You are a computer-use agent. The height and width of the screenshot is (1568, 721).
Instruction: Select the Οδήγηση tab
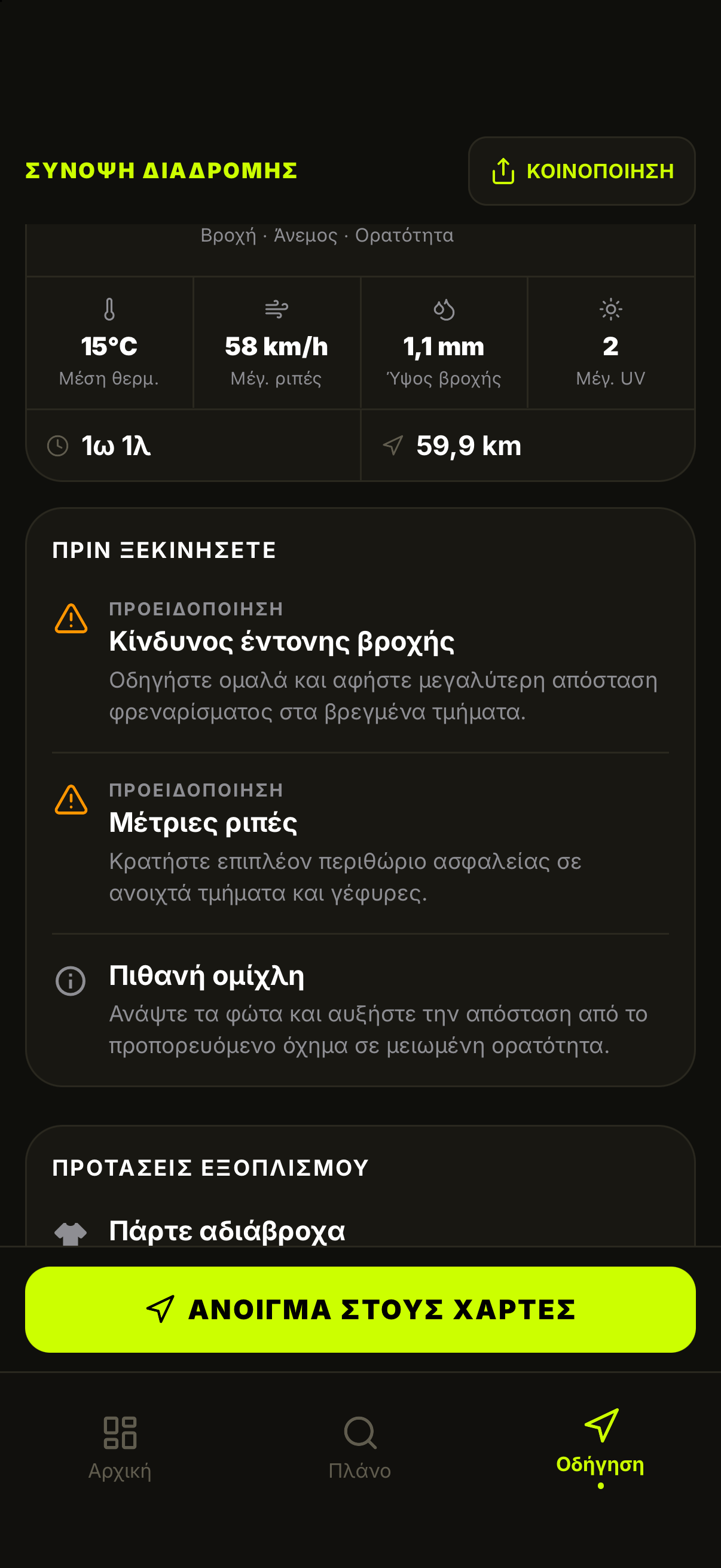coord(600,1448)
